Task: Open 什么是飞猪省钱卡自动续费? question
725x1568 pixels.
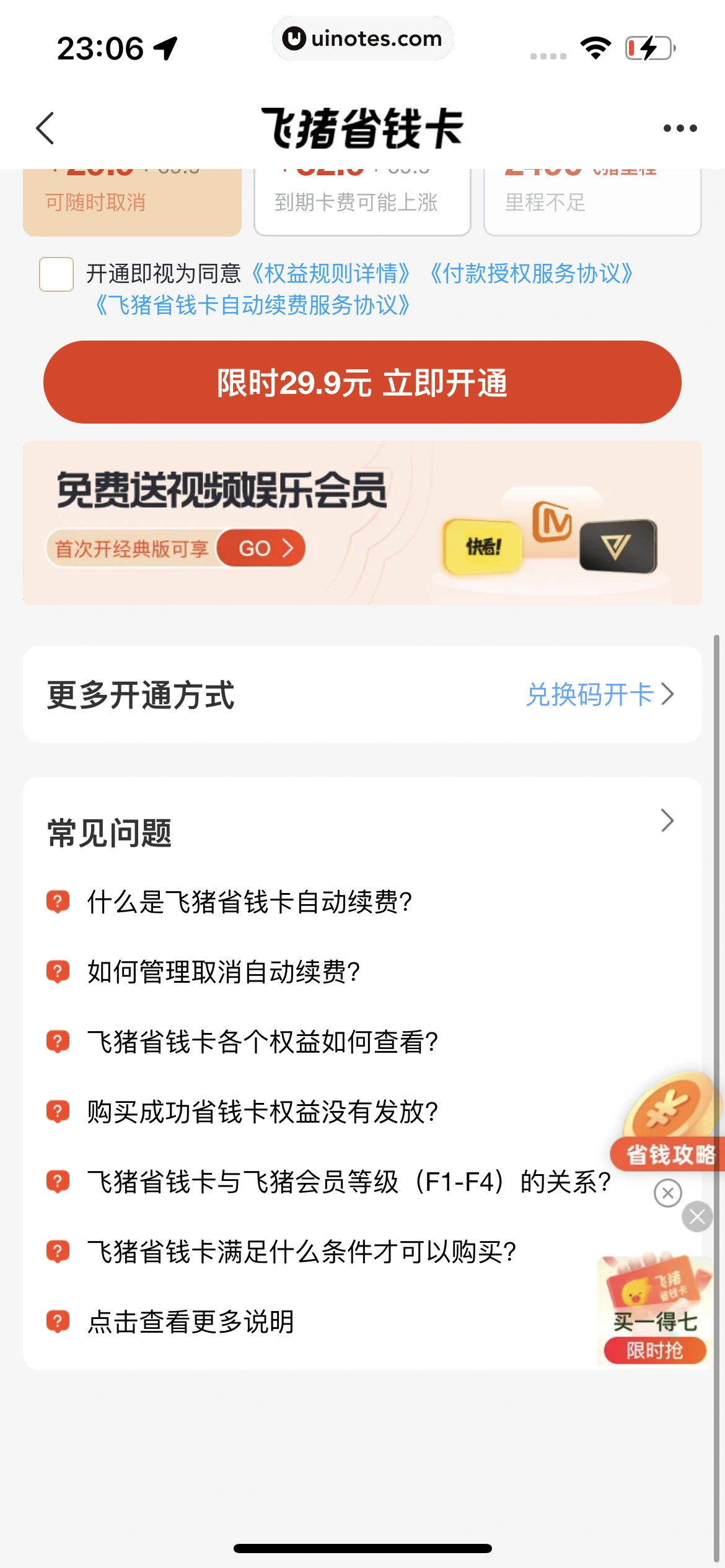Action: (x=249, y=902)
